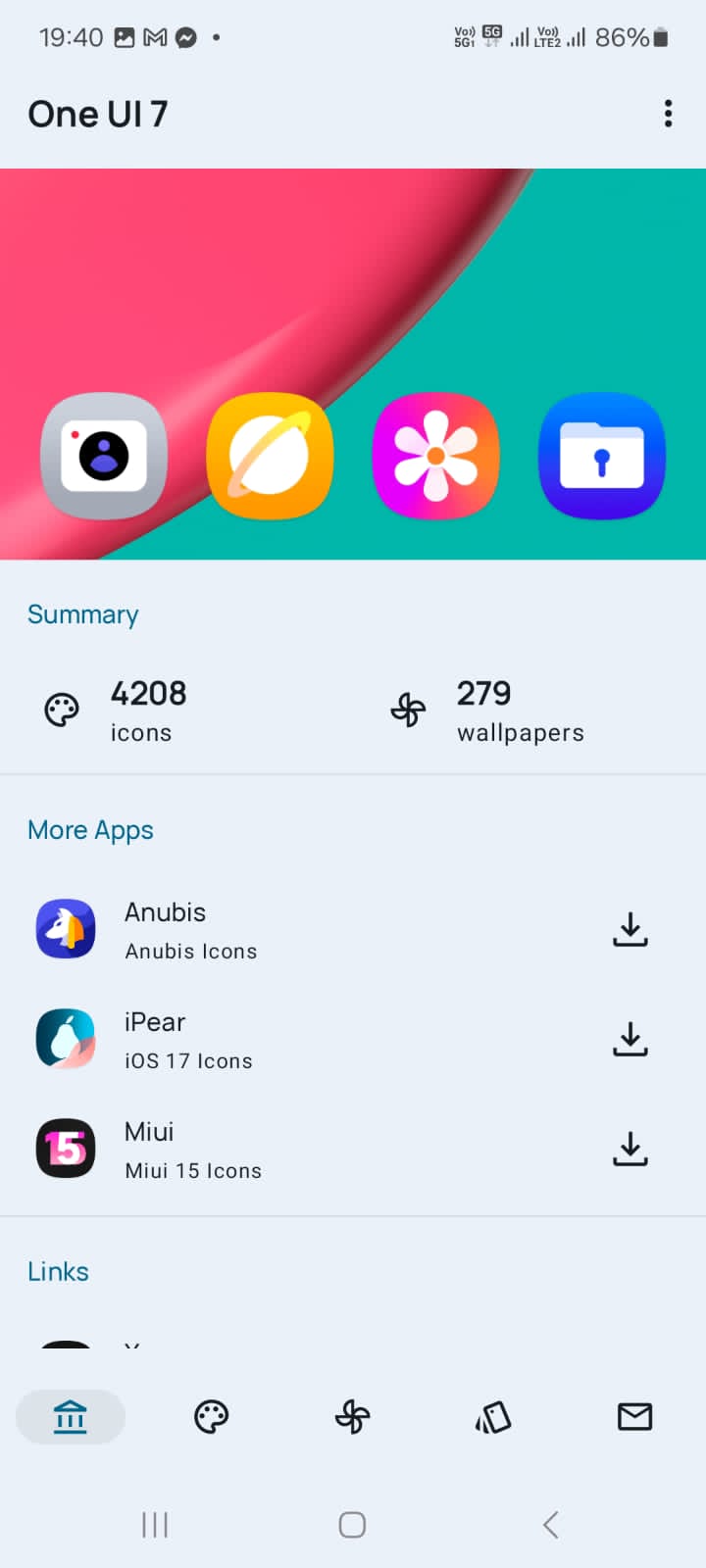Tap the Secure Folder icon preview
The width and height of the screenshot is (706, 1568).
click(602, 456)
